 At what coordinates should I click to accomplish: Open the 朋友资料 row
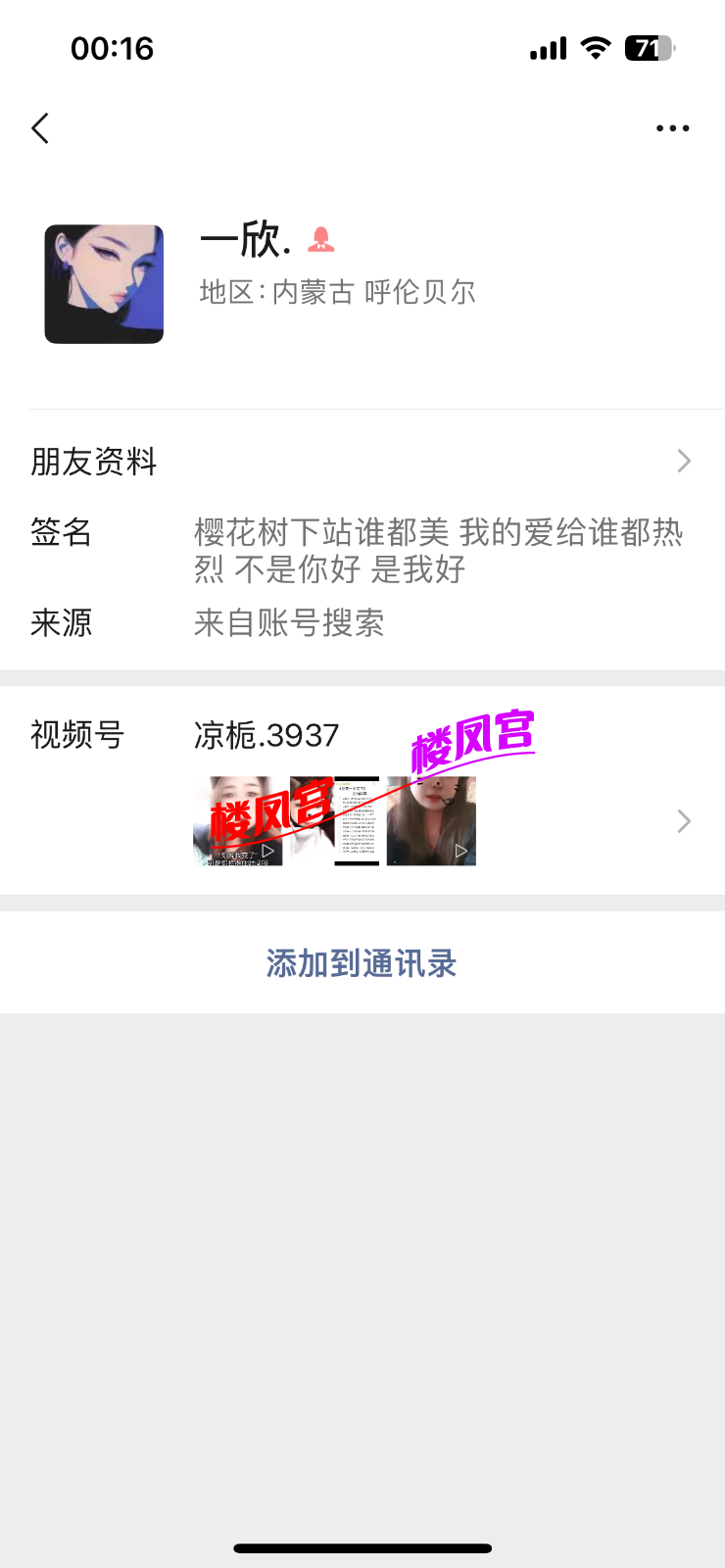[361, 461]
